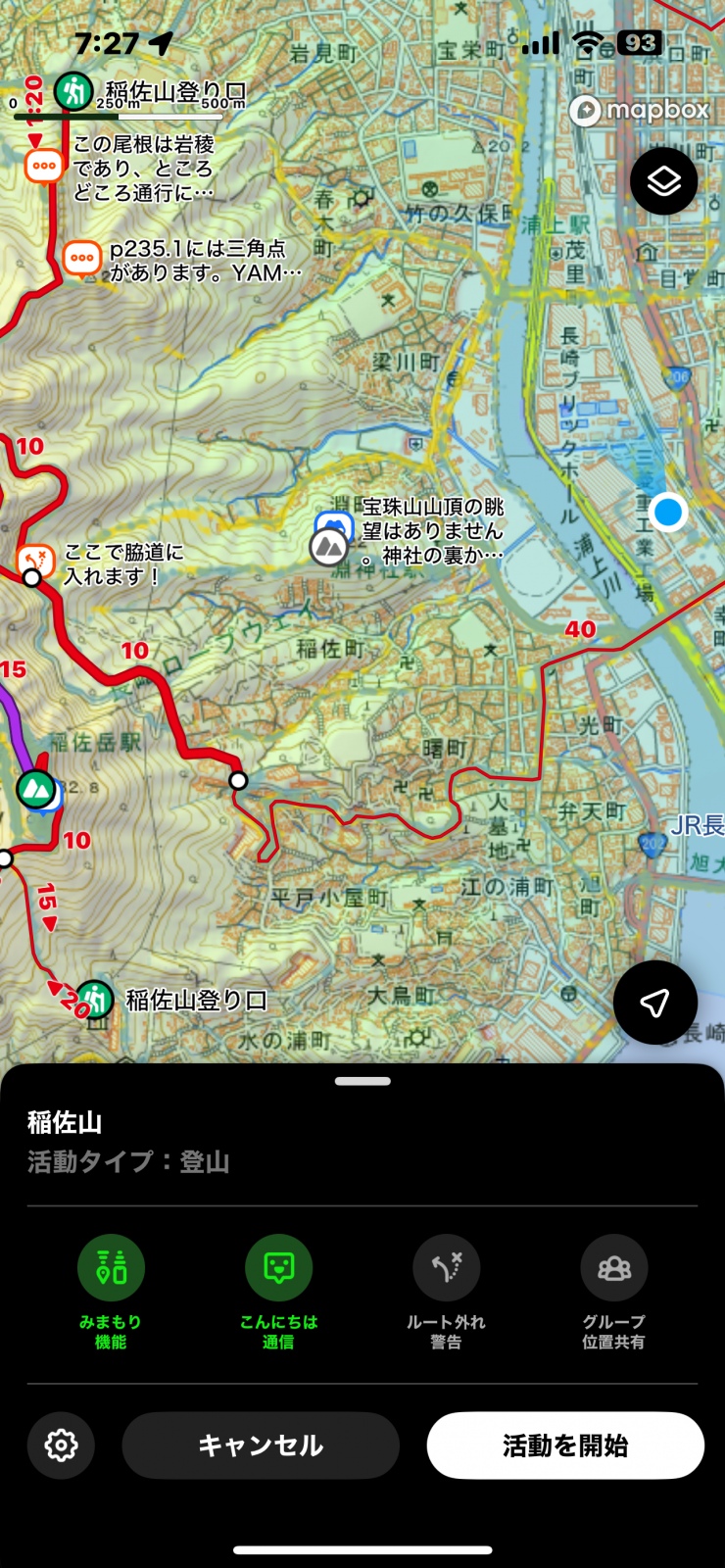Open the ここで脇道に入れます marker
725x1568 pixels.
click(35, 561)
